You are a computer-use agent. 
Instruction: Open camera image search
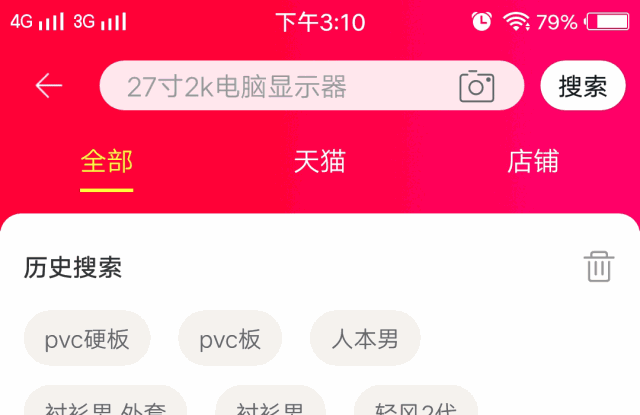click(x=477, y=87)
